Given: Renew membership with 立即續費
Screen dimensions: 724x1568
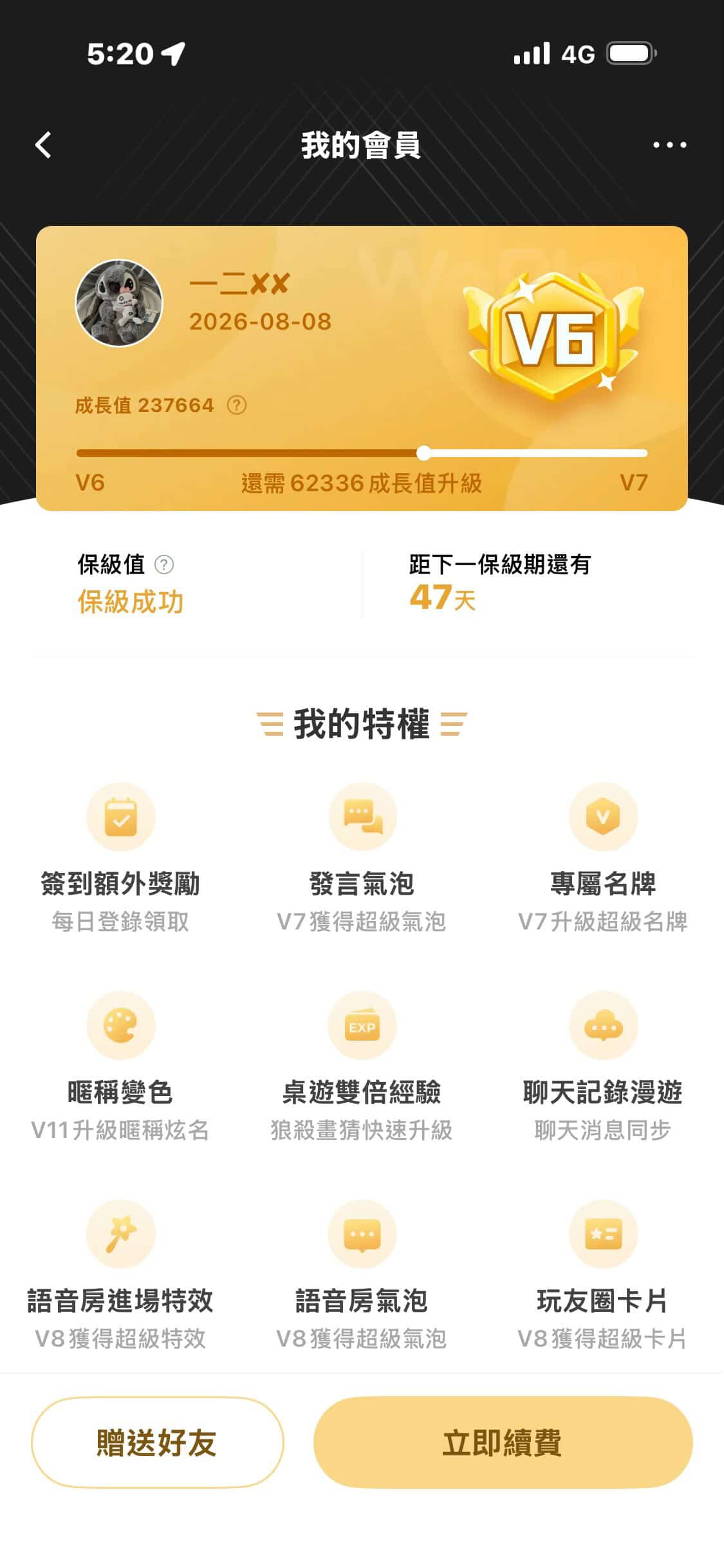Looking at the screenshot, I should [x=503, y=1442].
